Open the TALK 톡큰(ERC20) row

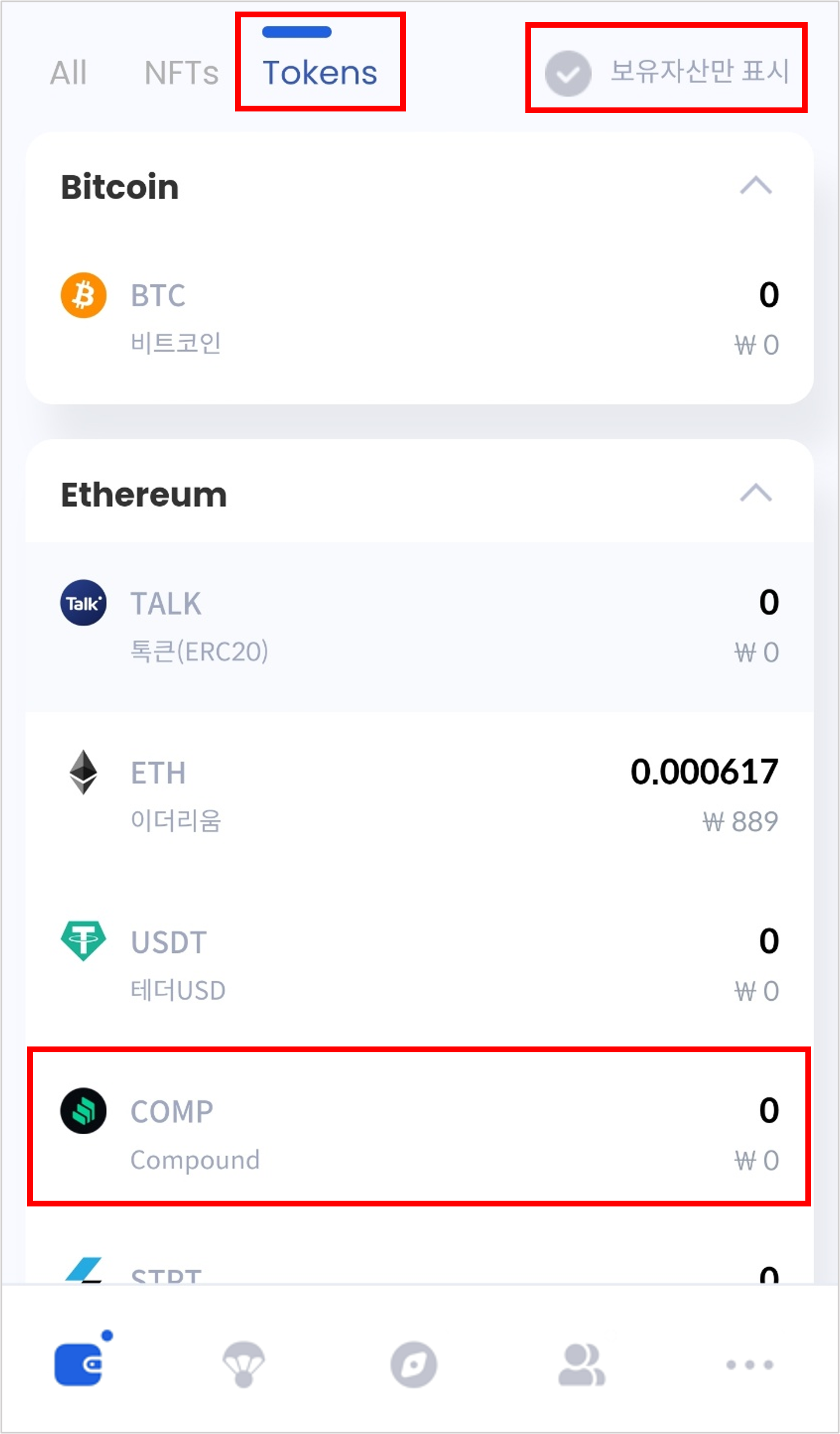click(x=420, y=627)
